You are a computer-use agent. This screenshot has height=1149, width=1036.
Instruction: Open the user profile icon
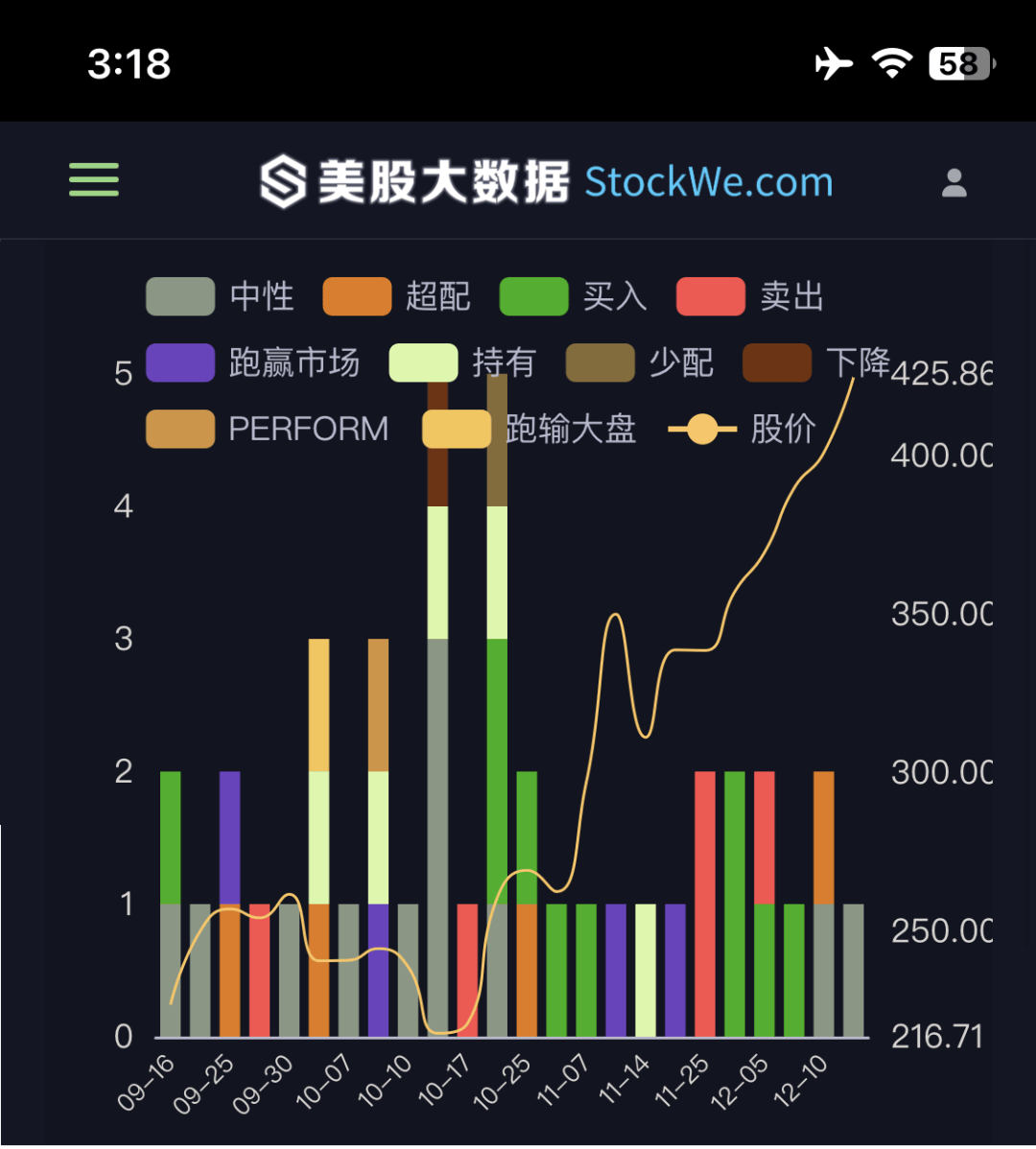[x=954, y=182]
